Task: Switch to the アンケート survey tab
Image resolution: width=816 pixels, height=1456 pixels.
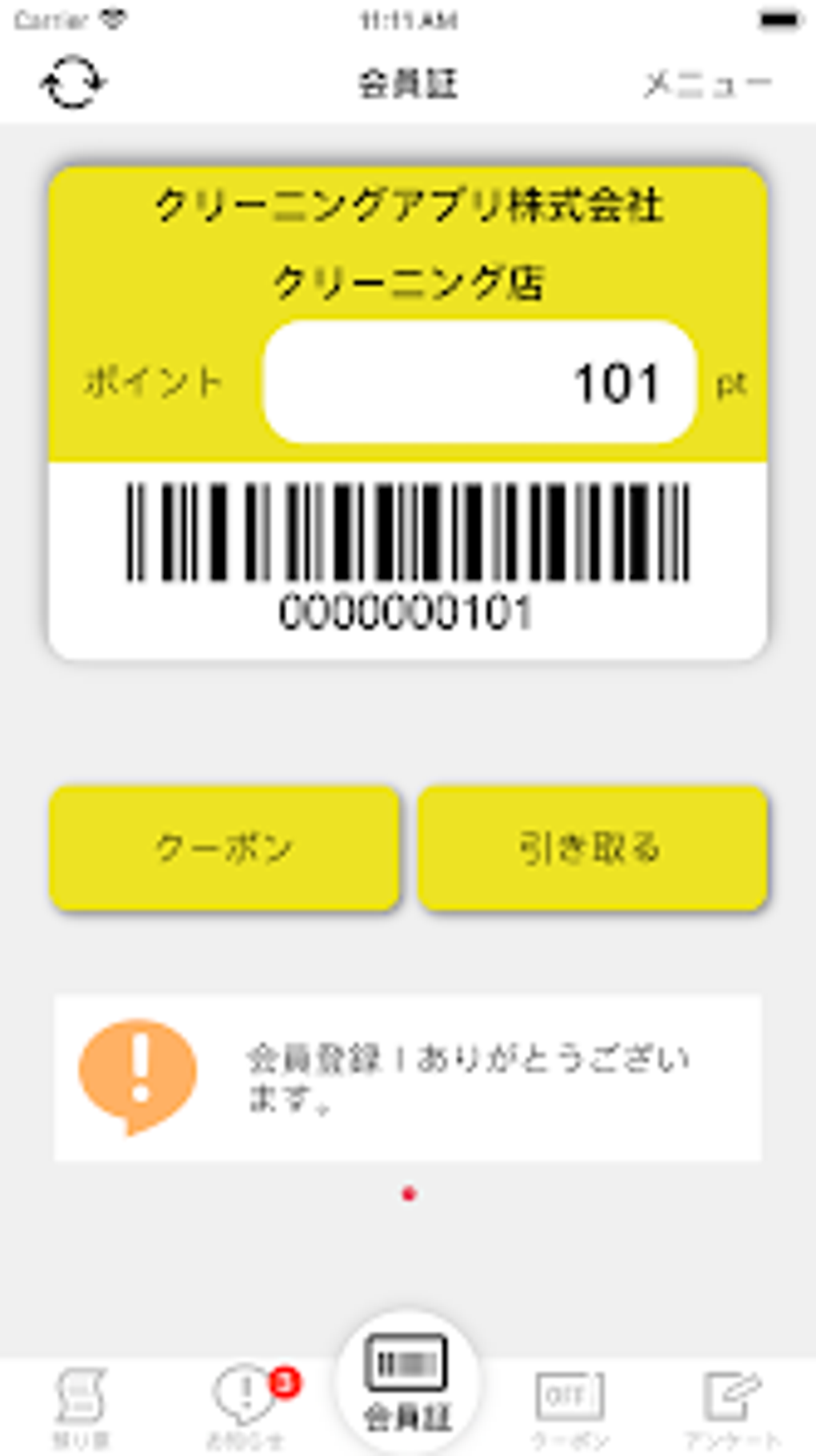Action: 731,1406
